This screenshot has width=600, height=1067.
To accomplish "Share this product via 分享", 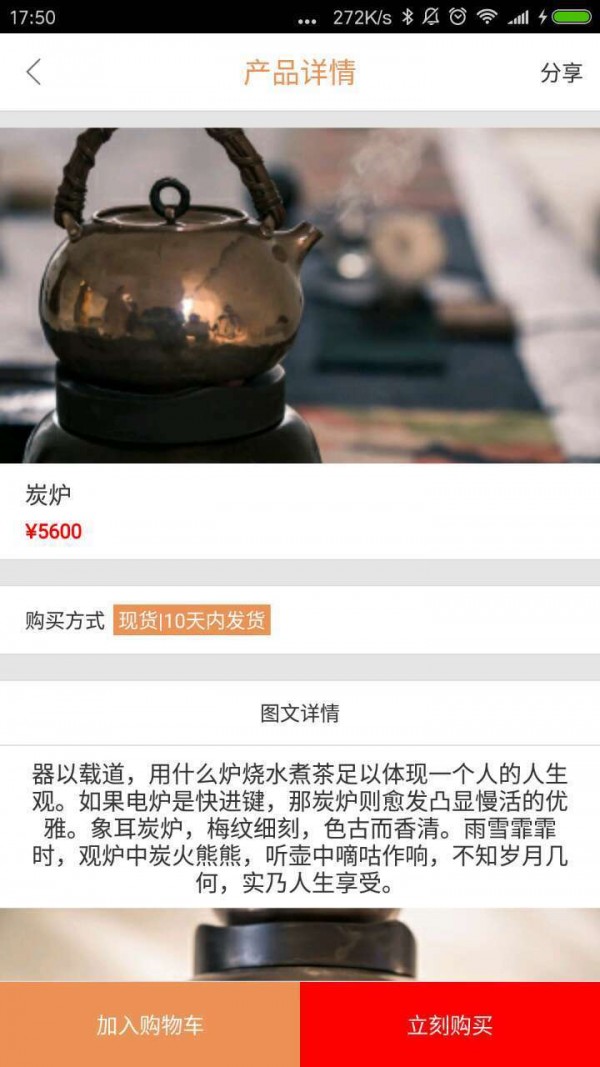I will 561,73.
